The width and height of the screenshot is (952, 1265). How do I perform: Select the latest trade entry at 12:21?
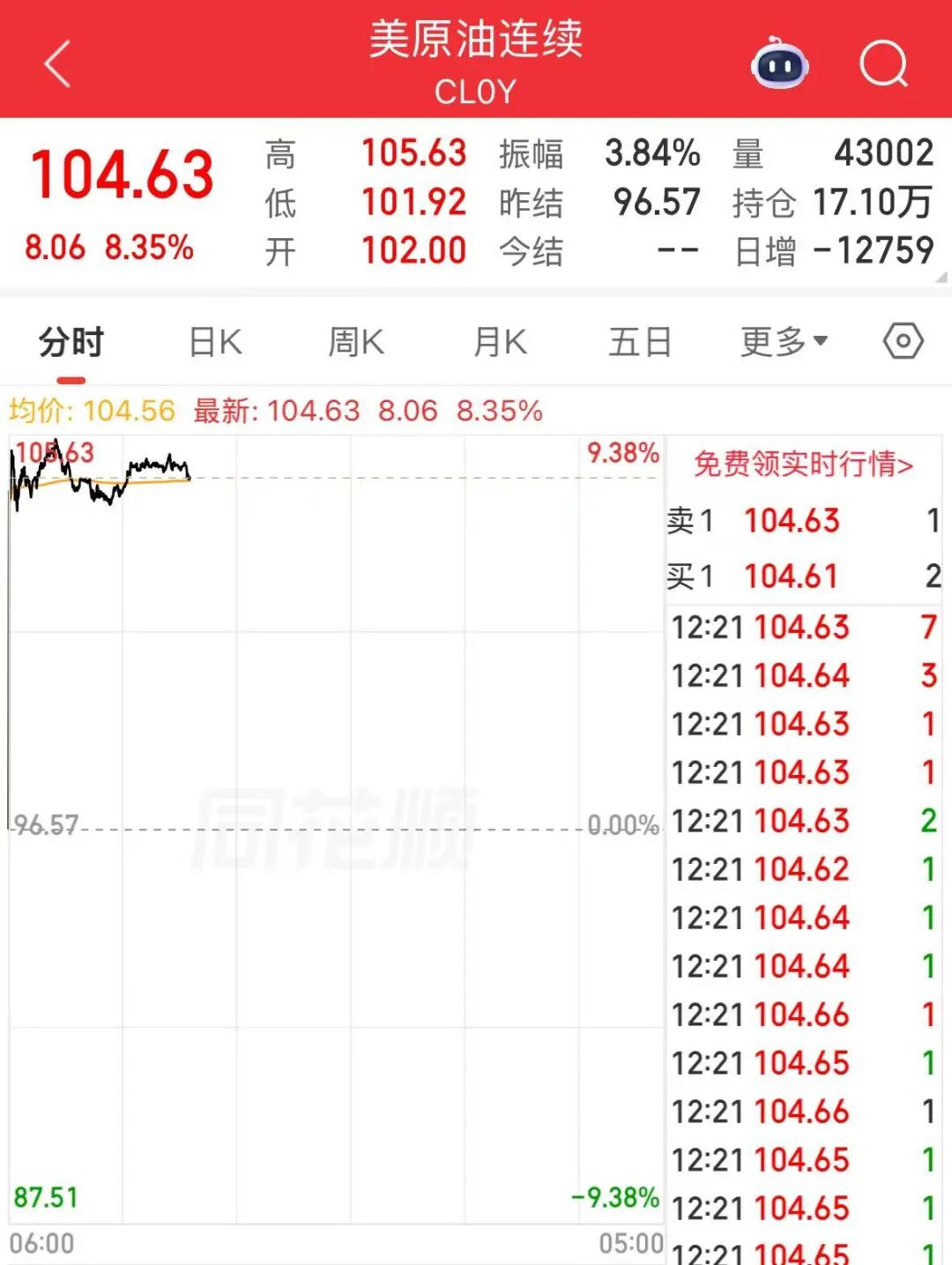point(798,628)
